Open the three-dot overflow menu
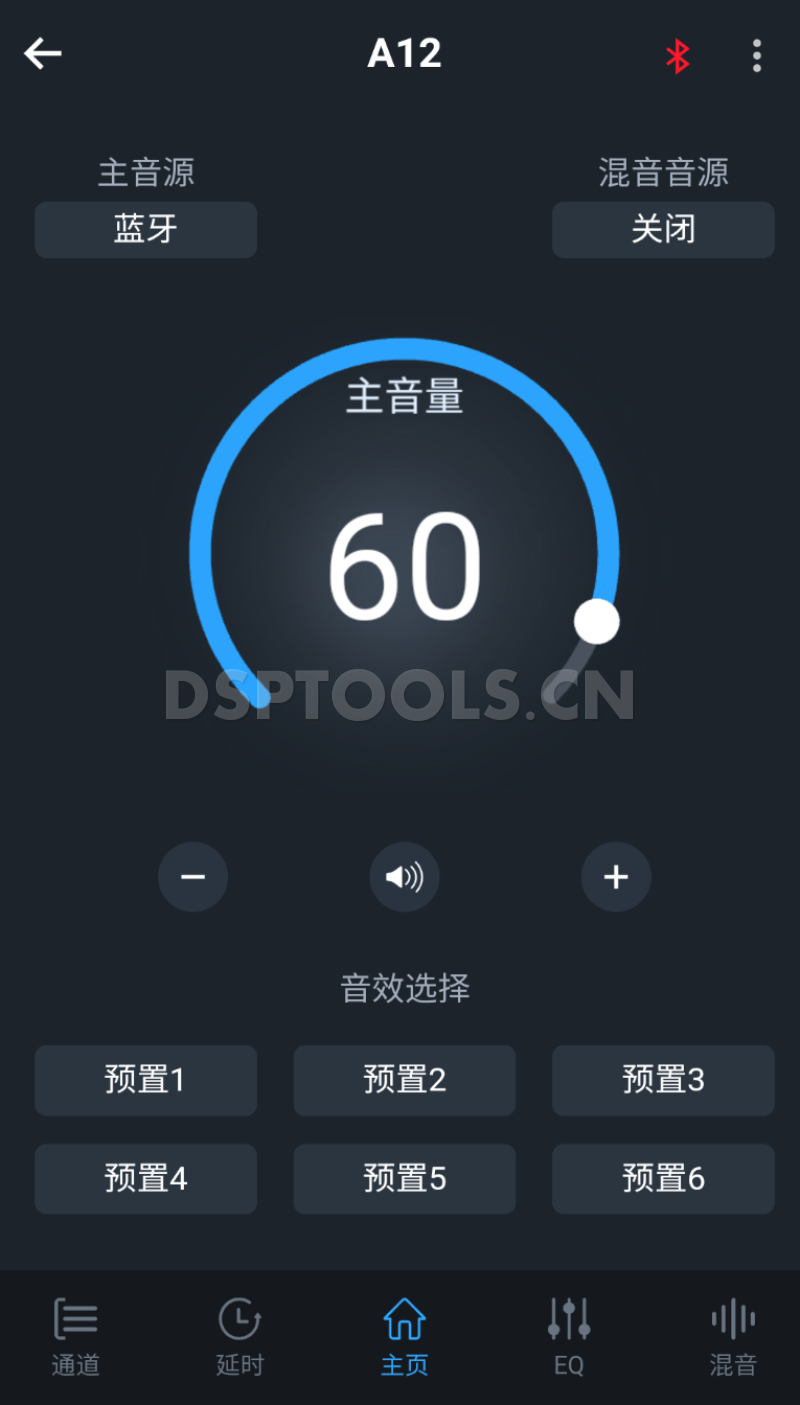 point(757,57)
